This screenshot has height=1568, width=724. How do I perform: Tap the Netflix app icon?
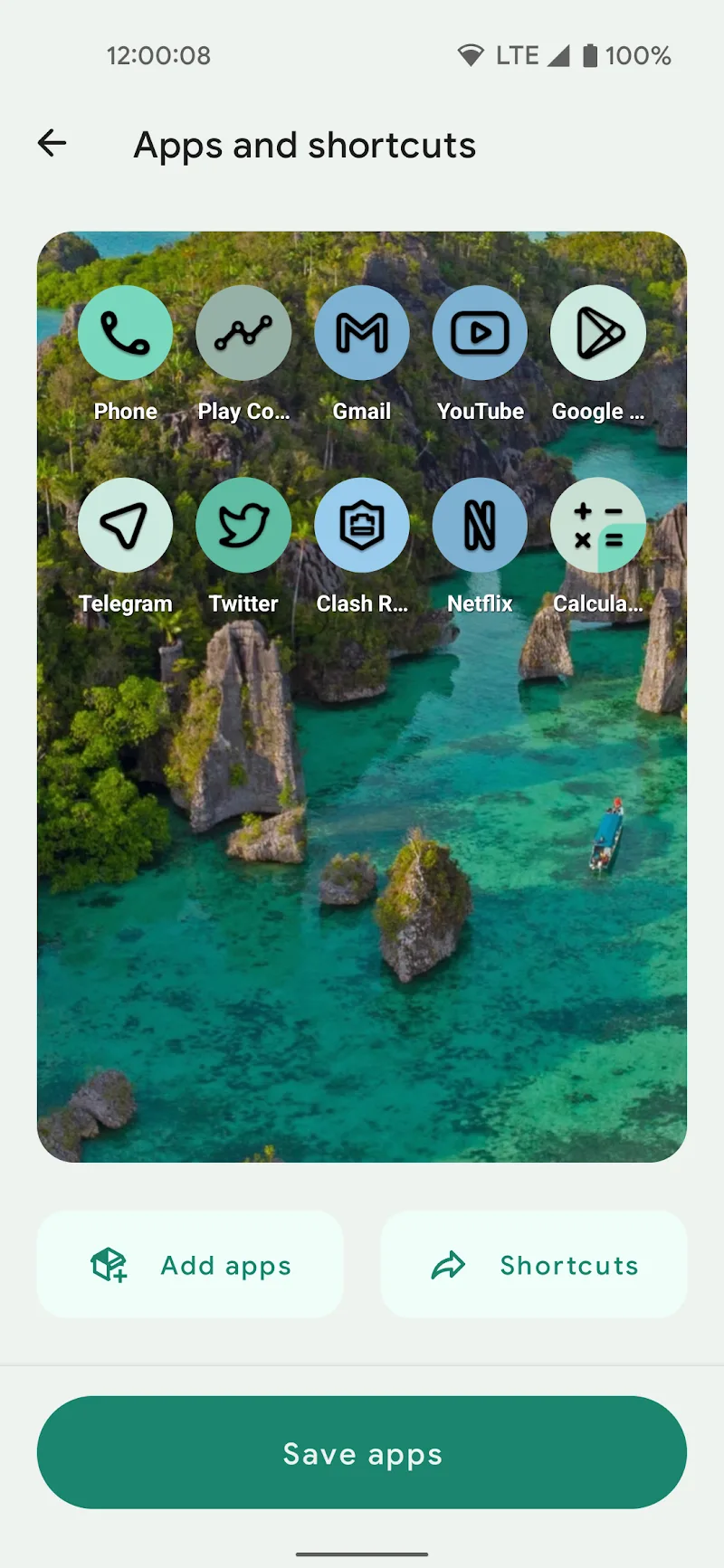480,525
